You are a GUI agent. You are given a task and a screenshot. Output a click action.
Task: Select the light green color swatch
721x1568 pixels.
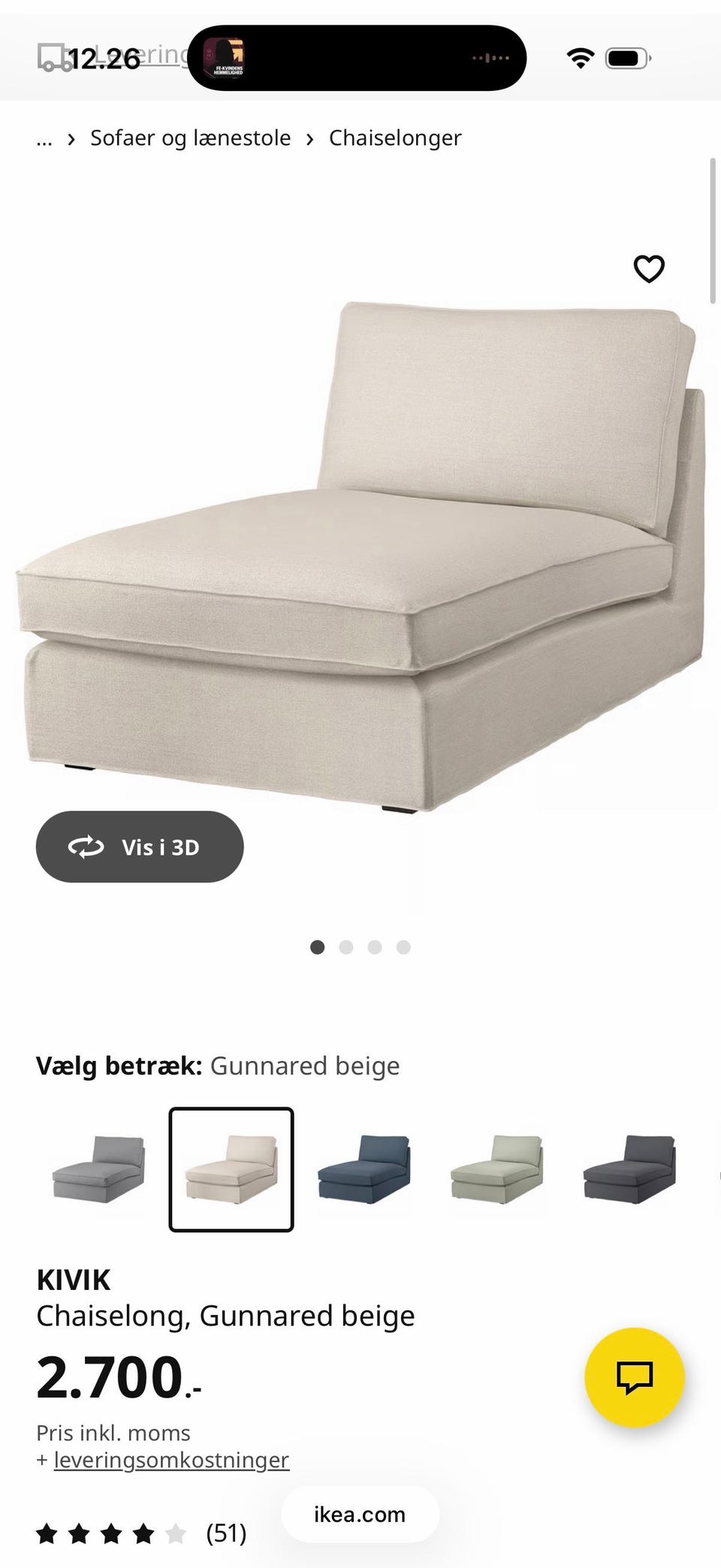497,1171
